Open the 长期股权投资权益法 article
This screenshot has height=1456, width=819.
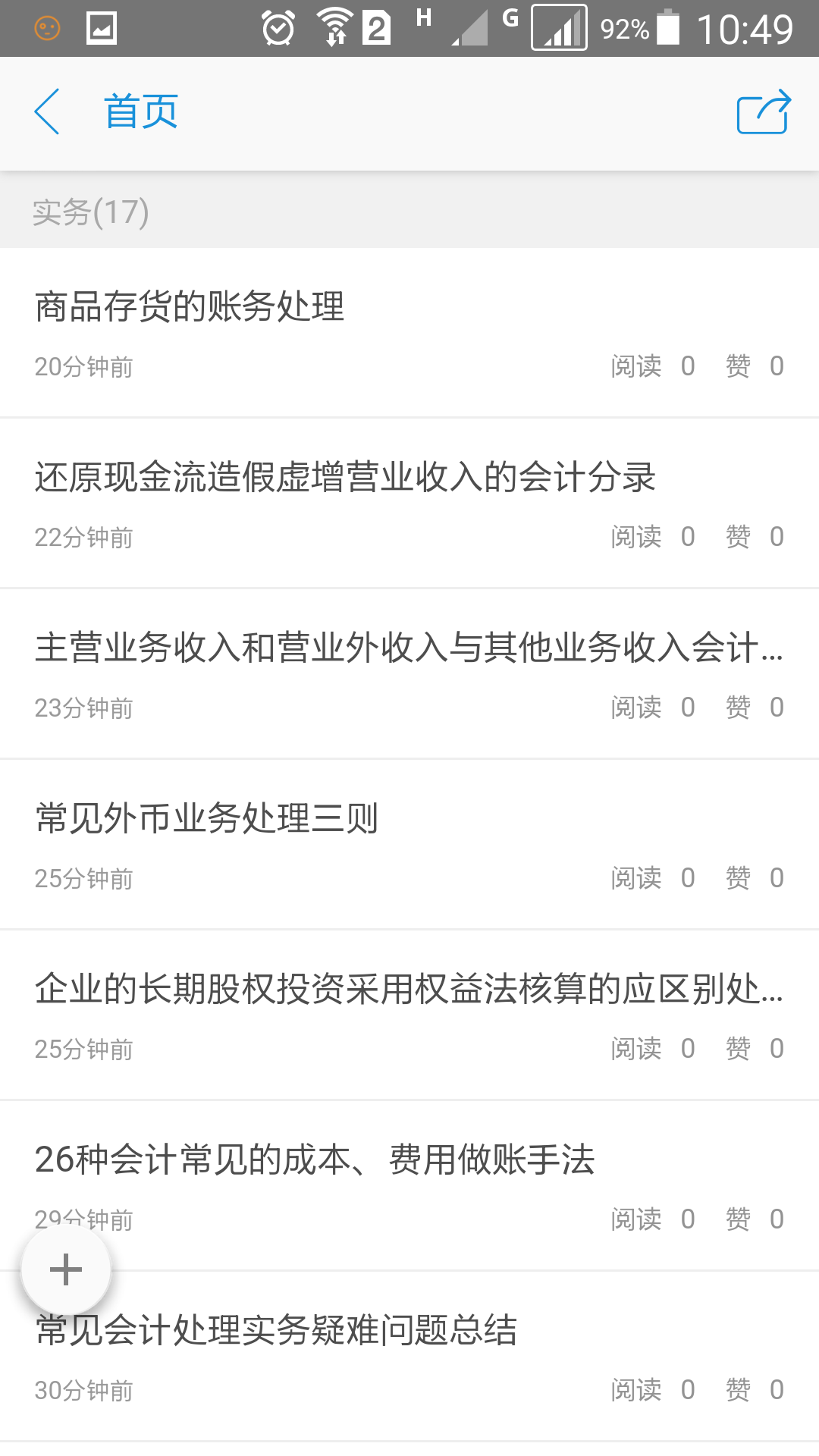tap(409, 986)
